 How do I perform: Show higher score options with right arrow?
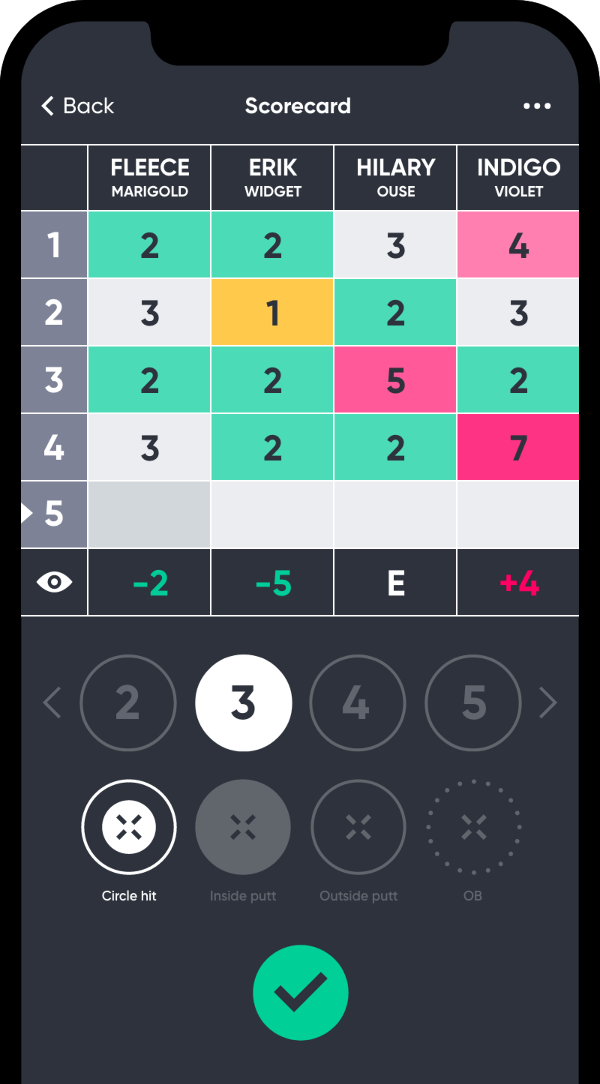coord(548,703)
